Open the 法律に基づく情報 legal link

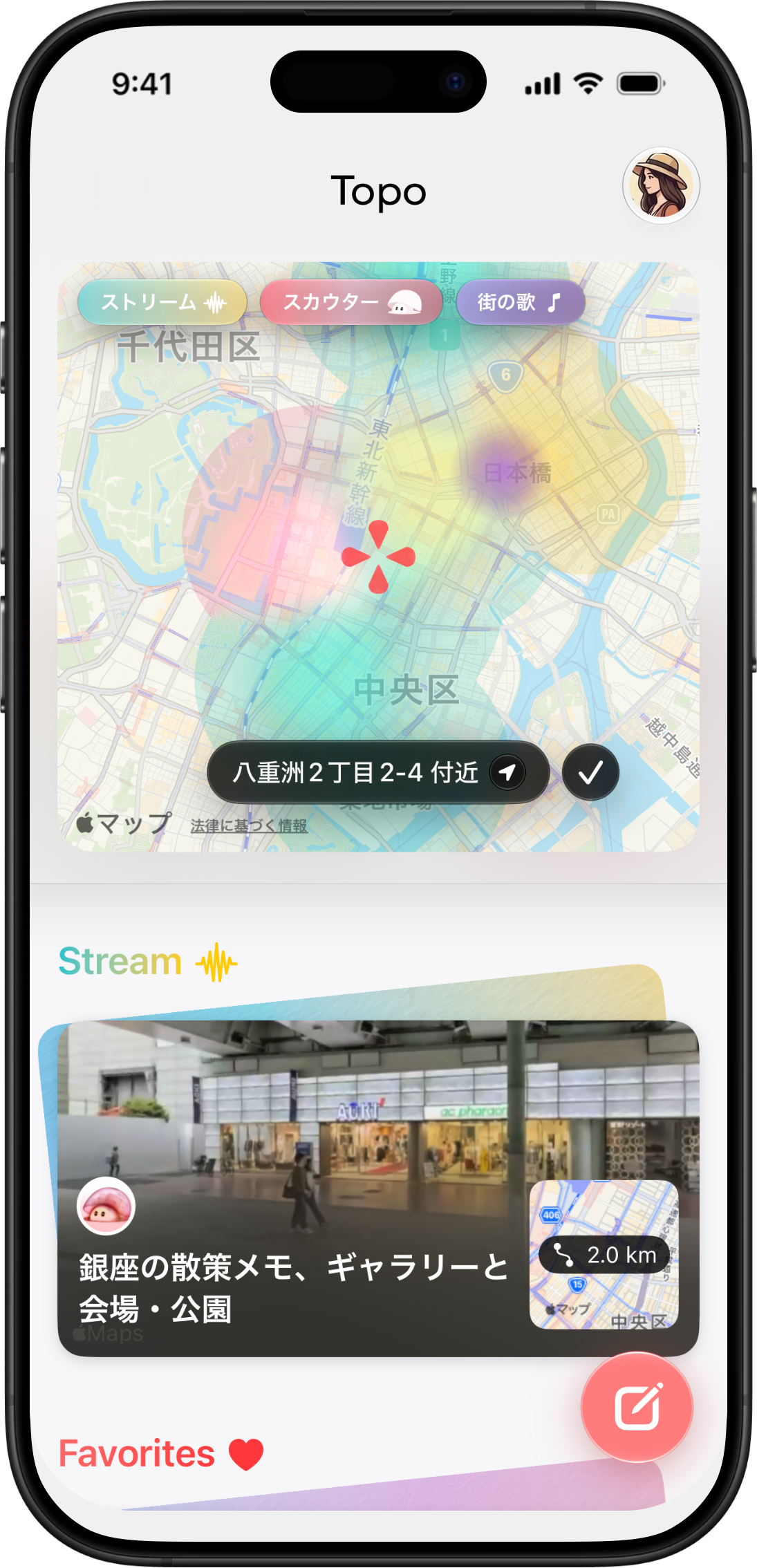[x=249, y=825]
